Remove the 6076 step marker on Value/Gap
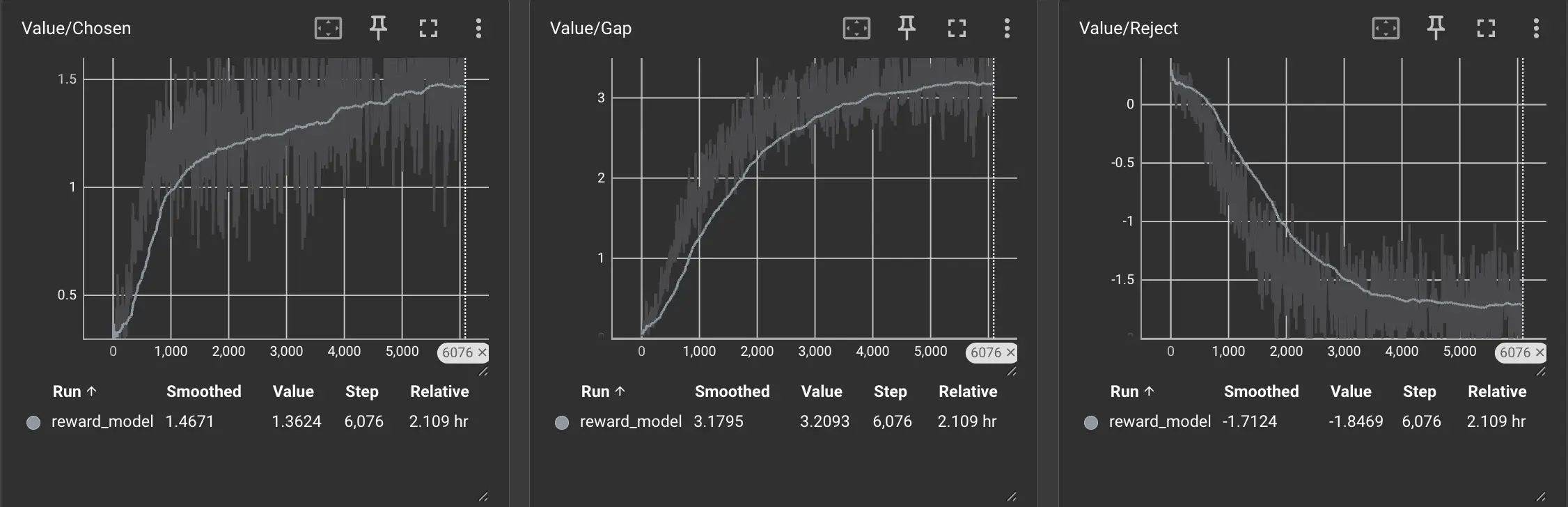 click(1010, 352)
